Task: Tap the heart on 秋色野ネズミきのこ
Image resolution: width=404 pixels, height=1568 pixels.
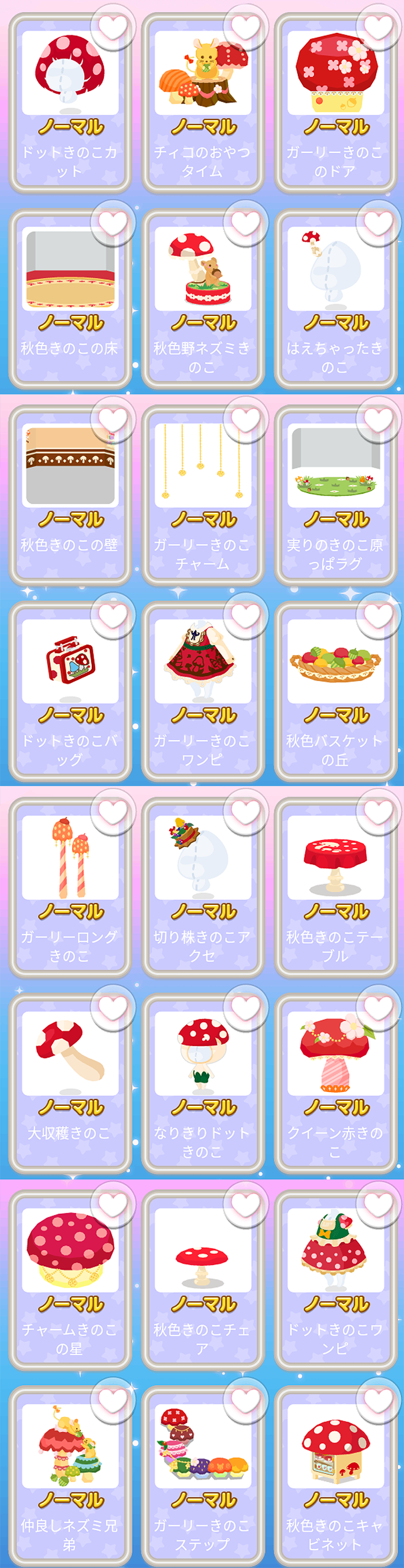Action: click(245, 223)
